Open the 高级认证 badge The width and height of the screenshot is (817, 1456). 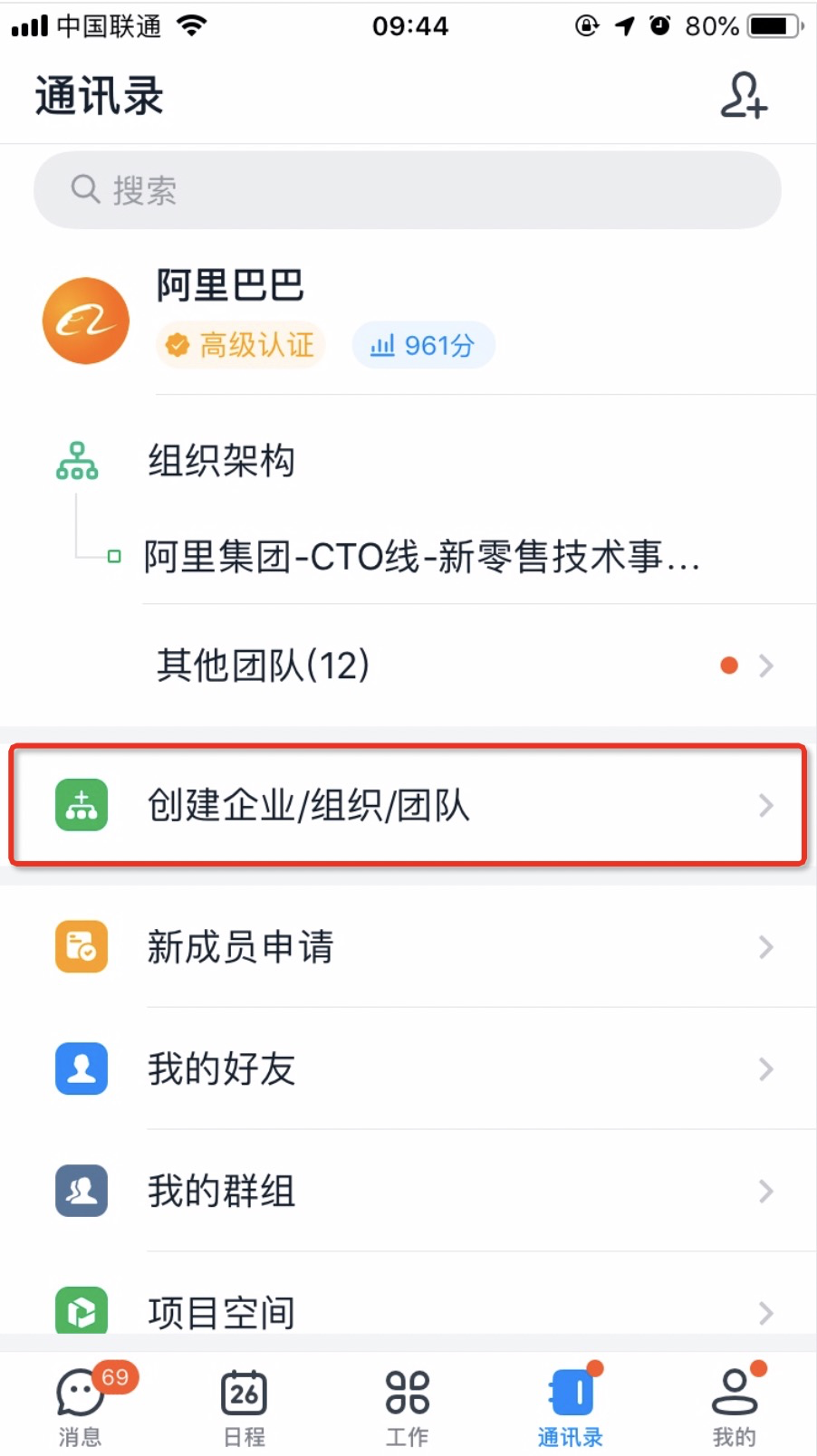[x=241, y=345]
